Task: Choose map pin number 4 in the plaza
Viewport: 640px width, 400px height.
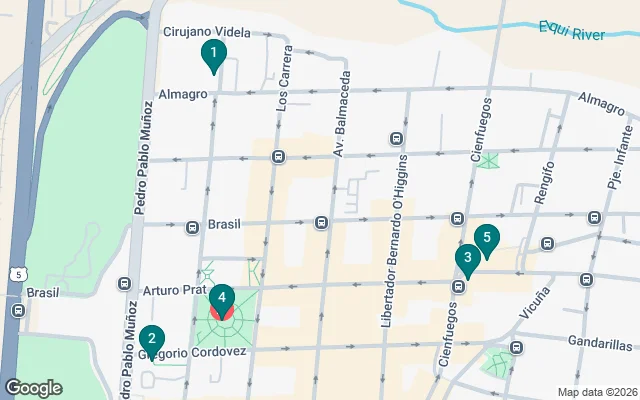Action: click(222, 299)
